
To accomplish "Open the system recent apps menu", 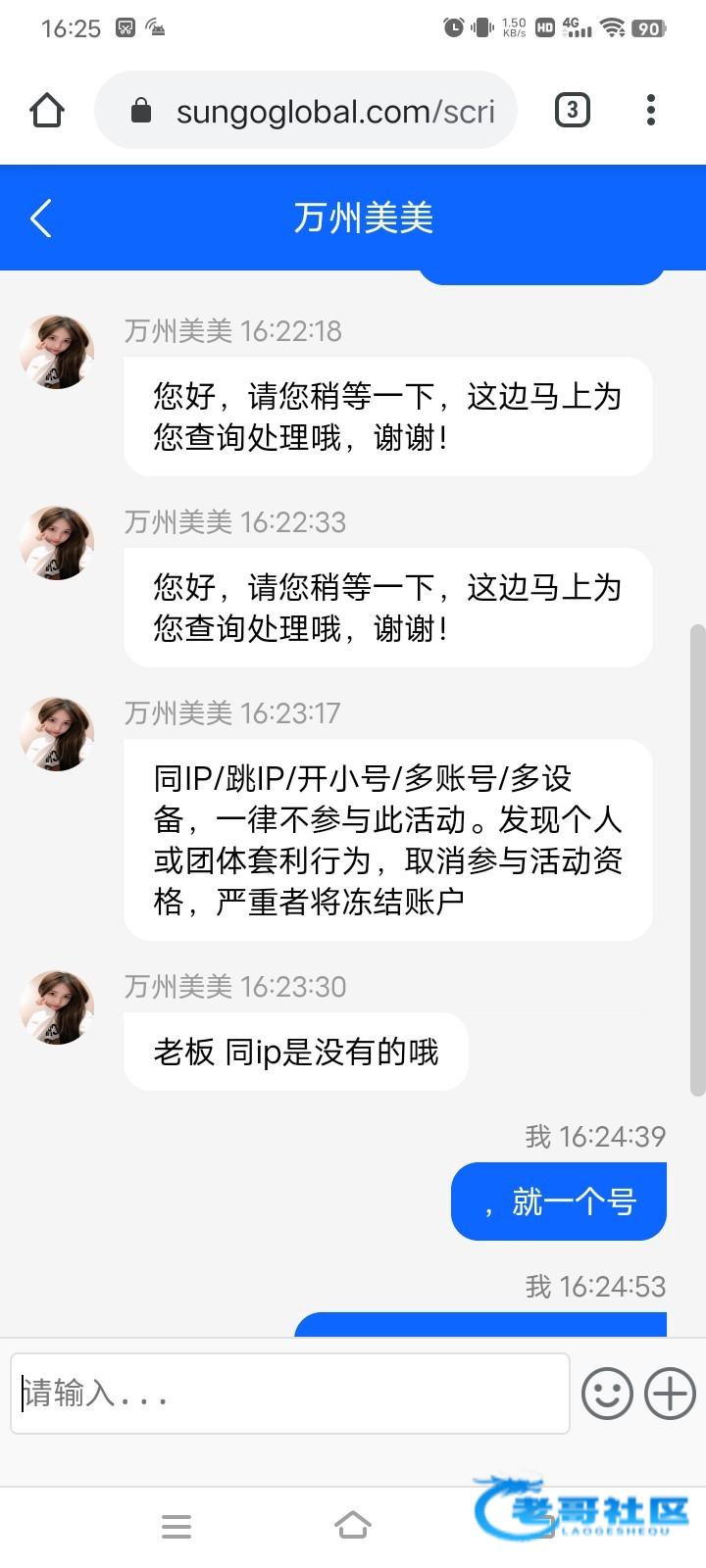I will (176, 1526).
